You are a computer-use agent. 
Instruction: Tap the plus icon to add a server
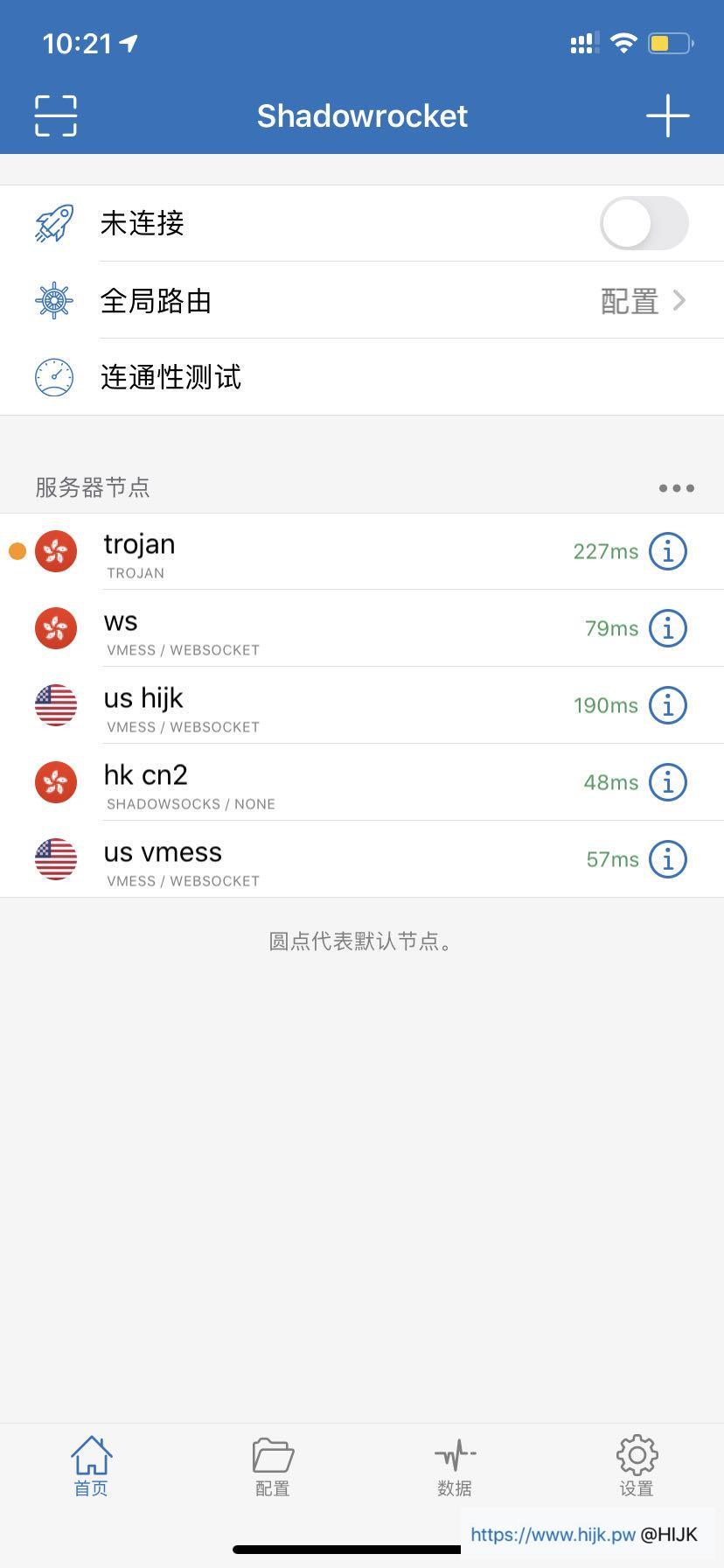pyautogui.click(x=667, y=115)
